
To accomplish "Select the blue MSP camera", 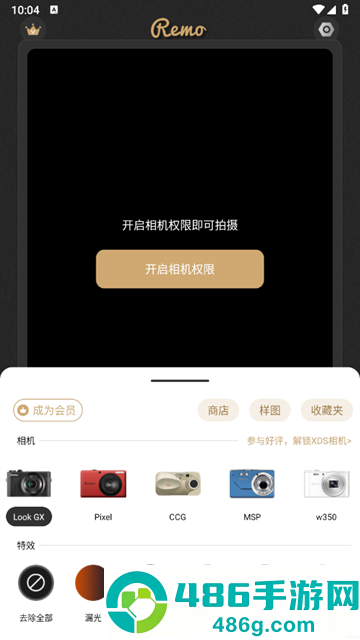I will click(252, 496).
